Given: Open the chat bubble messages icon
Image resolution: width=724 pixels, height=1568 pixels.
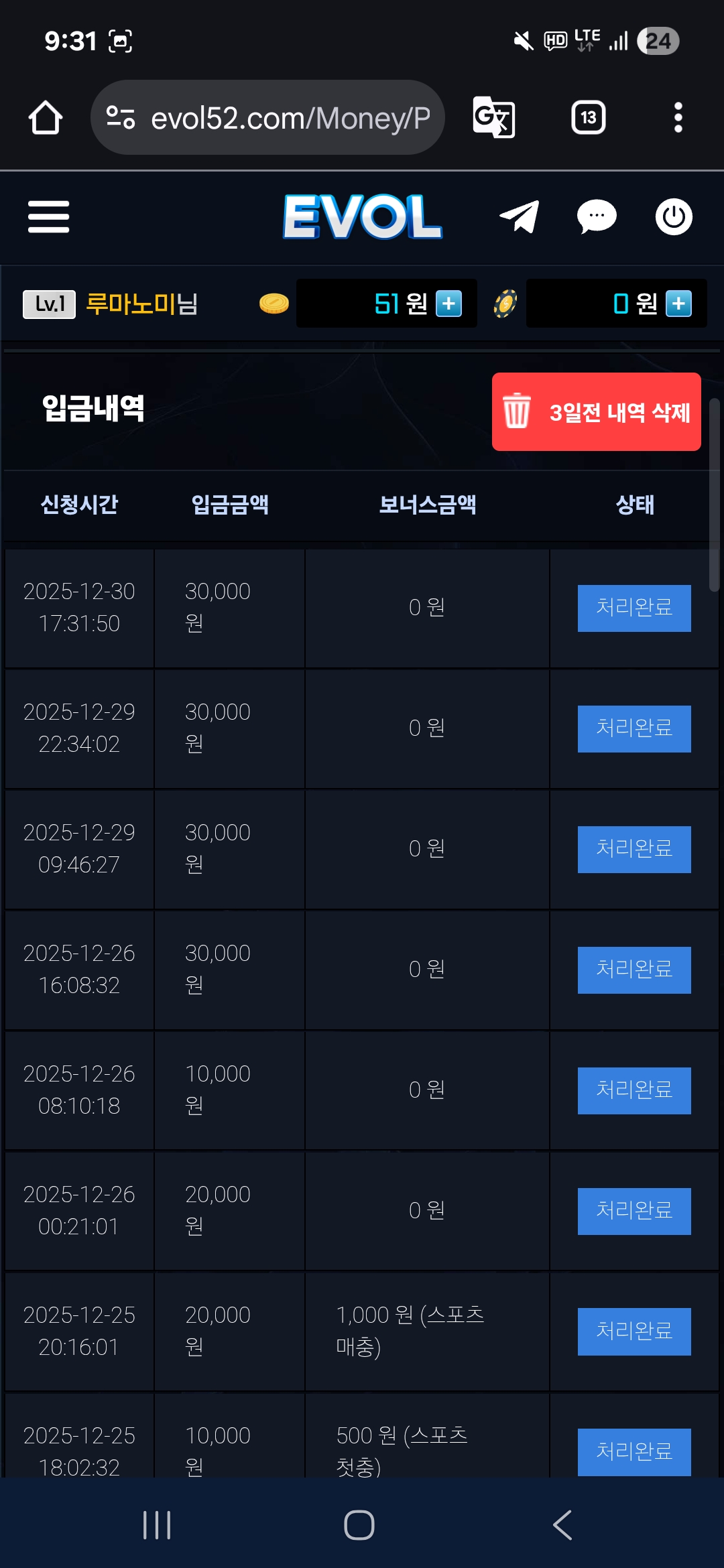Looking at the screenshot, I should [x=597, y=216].
